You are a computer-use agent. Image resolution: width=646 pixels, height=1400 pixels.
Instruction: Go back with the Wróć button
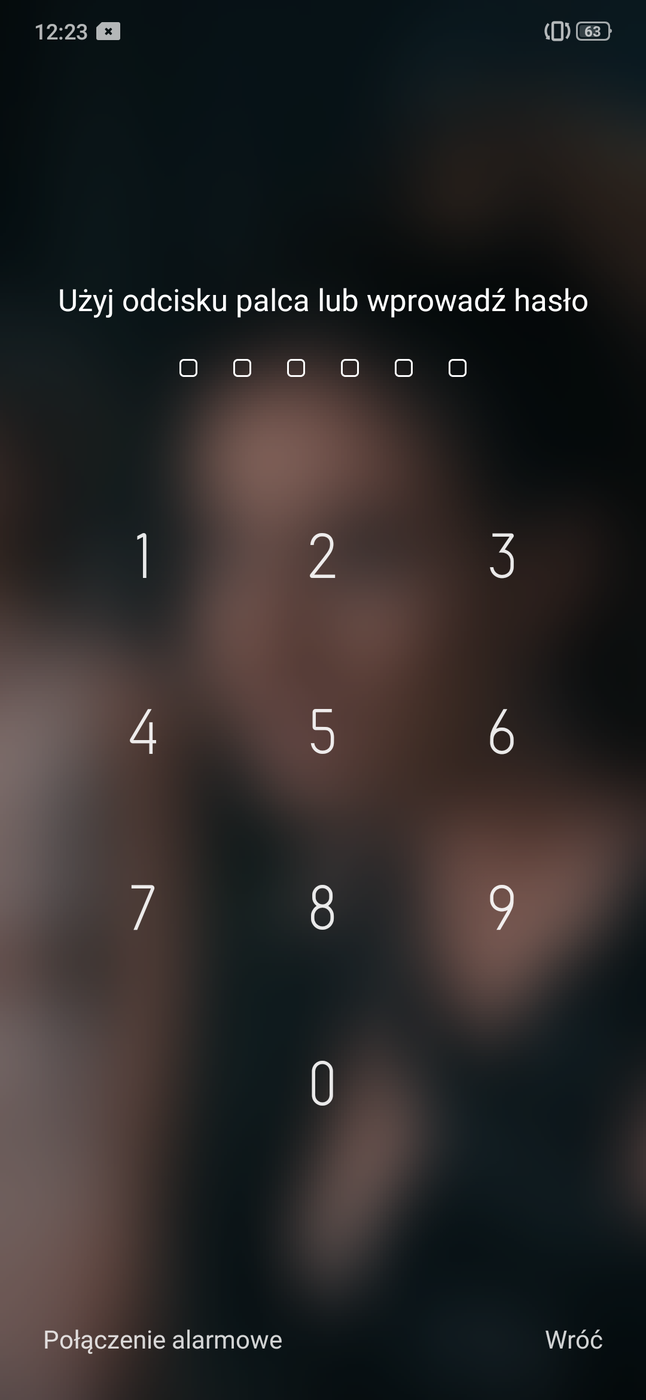(x=573, y=1340)
